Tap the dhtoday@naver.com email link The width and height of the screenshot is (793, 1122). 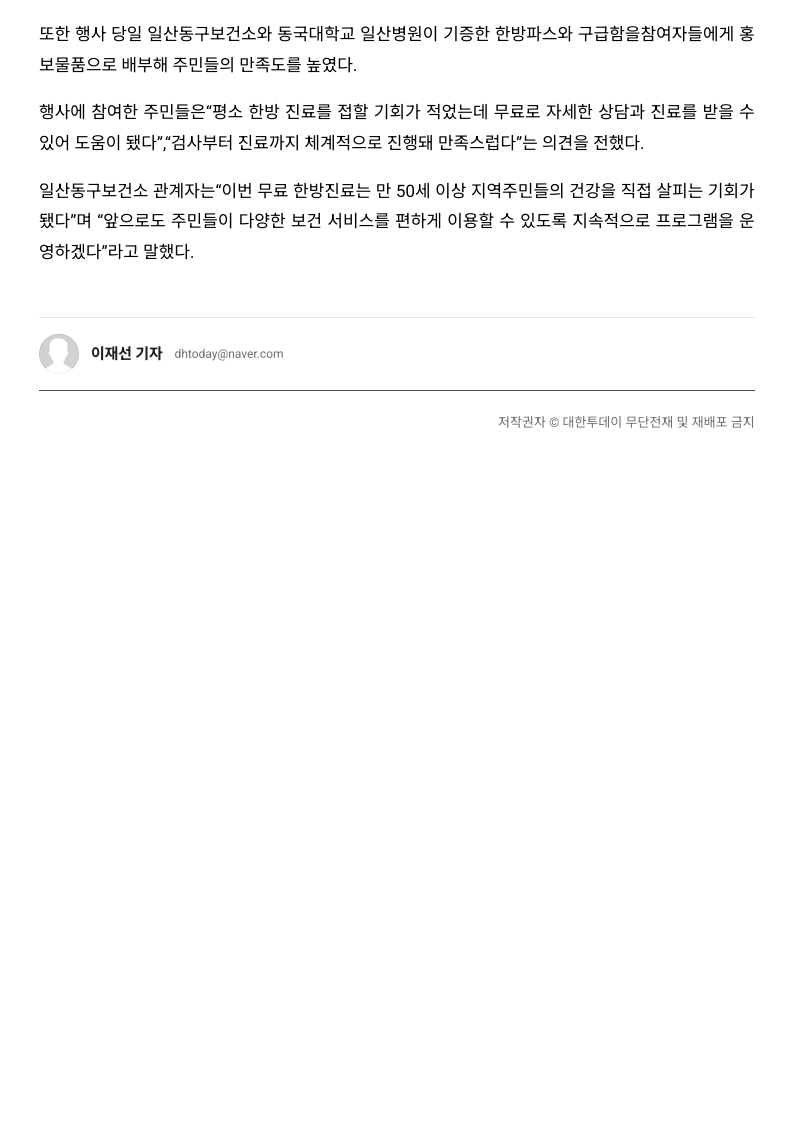point(228,354)
